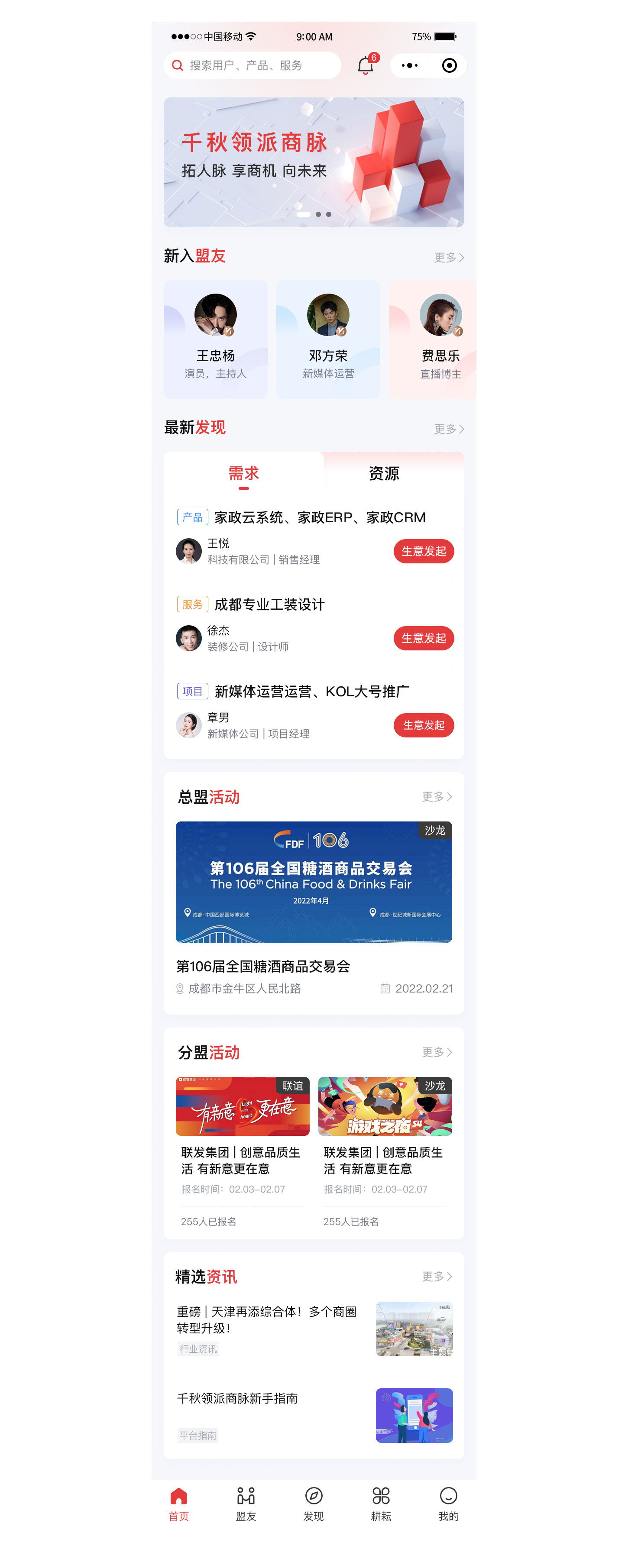Tap the search box for users, products, services
Viewport: 628px width, 1568px height.
coord(252,65)
